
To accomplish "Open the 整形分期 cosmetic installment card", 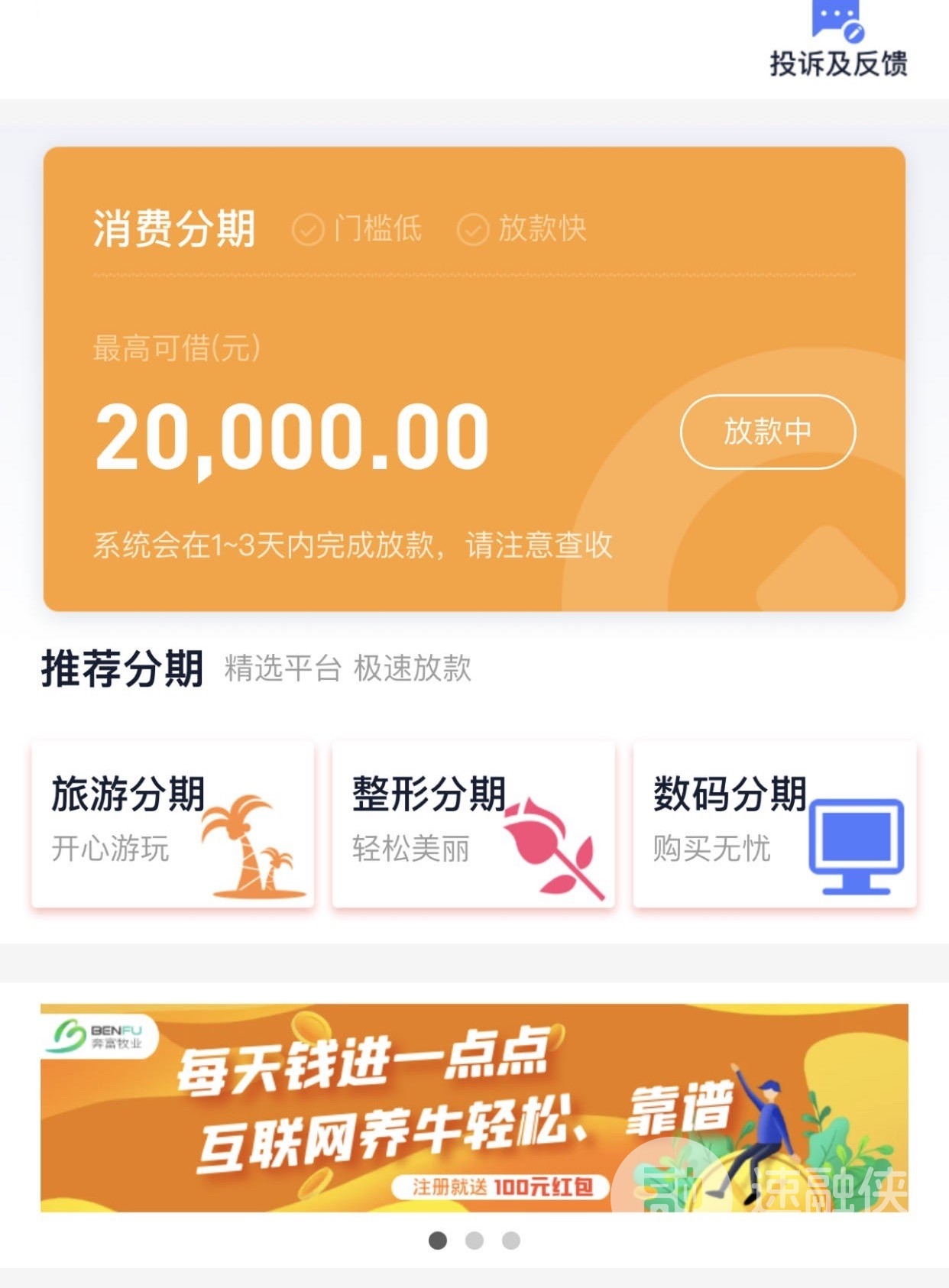I will point(474,824).
